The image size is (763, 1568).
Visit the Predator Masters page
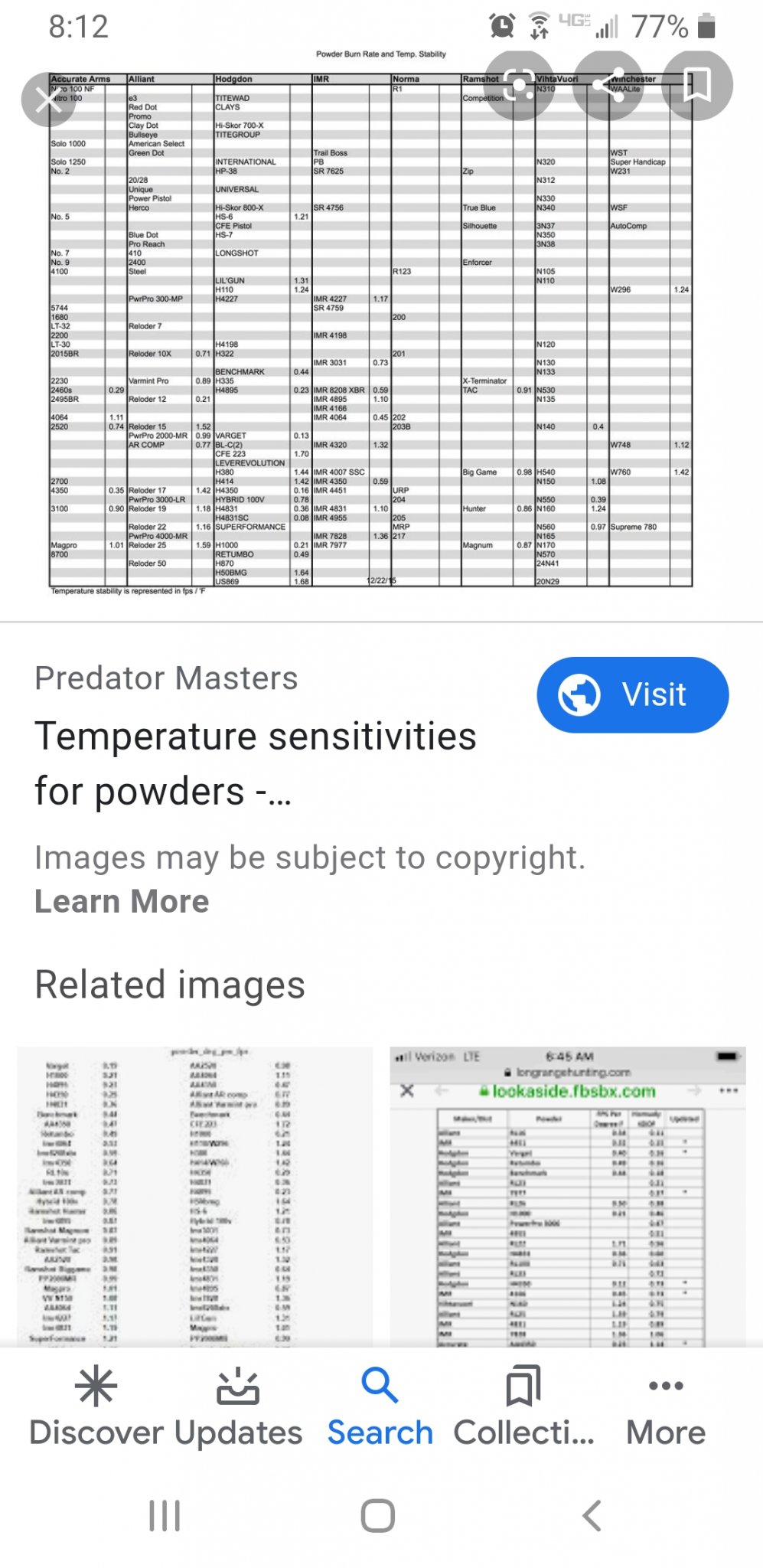tap(632, 694)
